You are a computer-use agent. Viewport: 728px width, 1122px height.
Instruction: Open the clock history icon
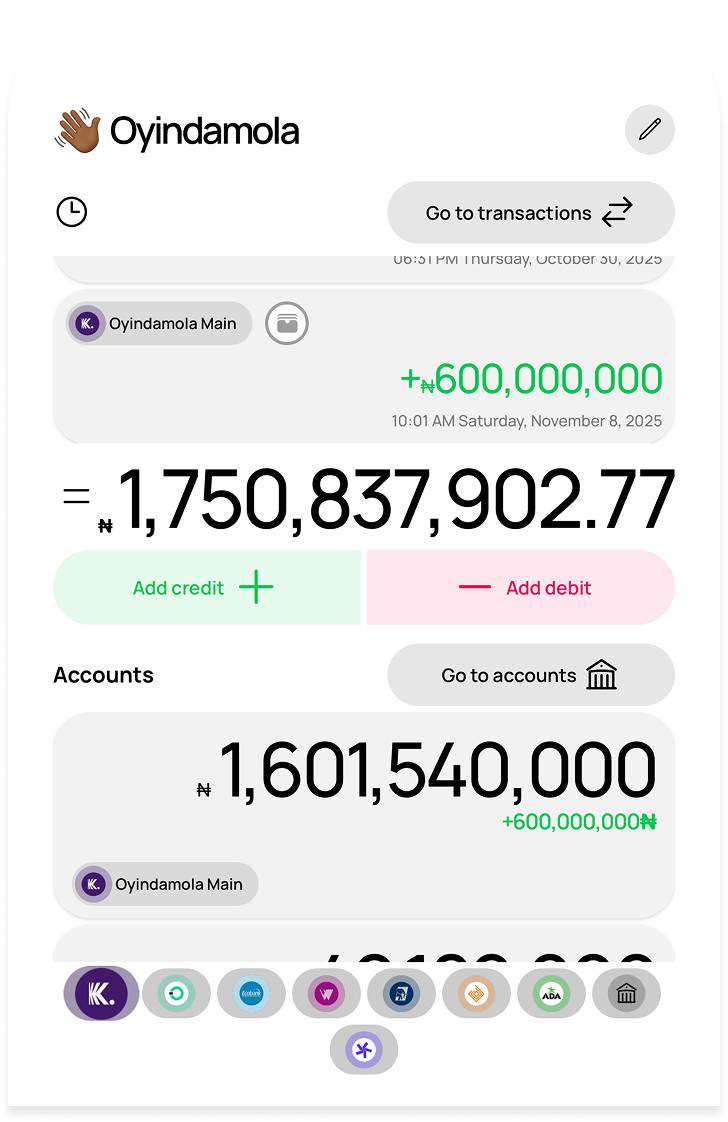[72, 212]
